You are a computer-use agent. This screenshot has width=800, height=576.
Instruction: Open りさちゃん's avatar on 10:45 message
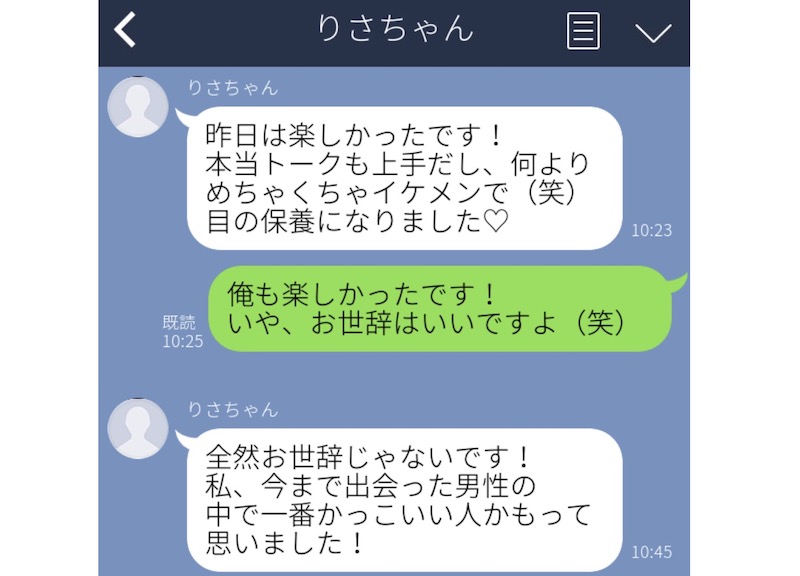click(137, 427)
